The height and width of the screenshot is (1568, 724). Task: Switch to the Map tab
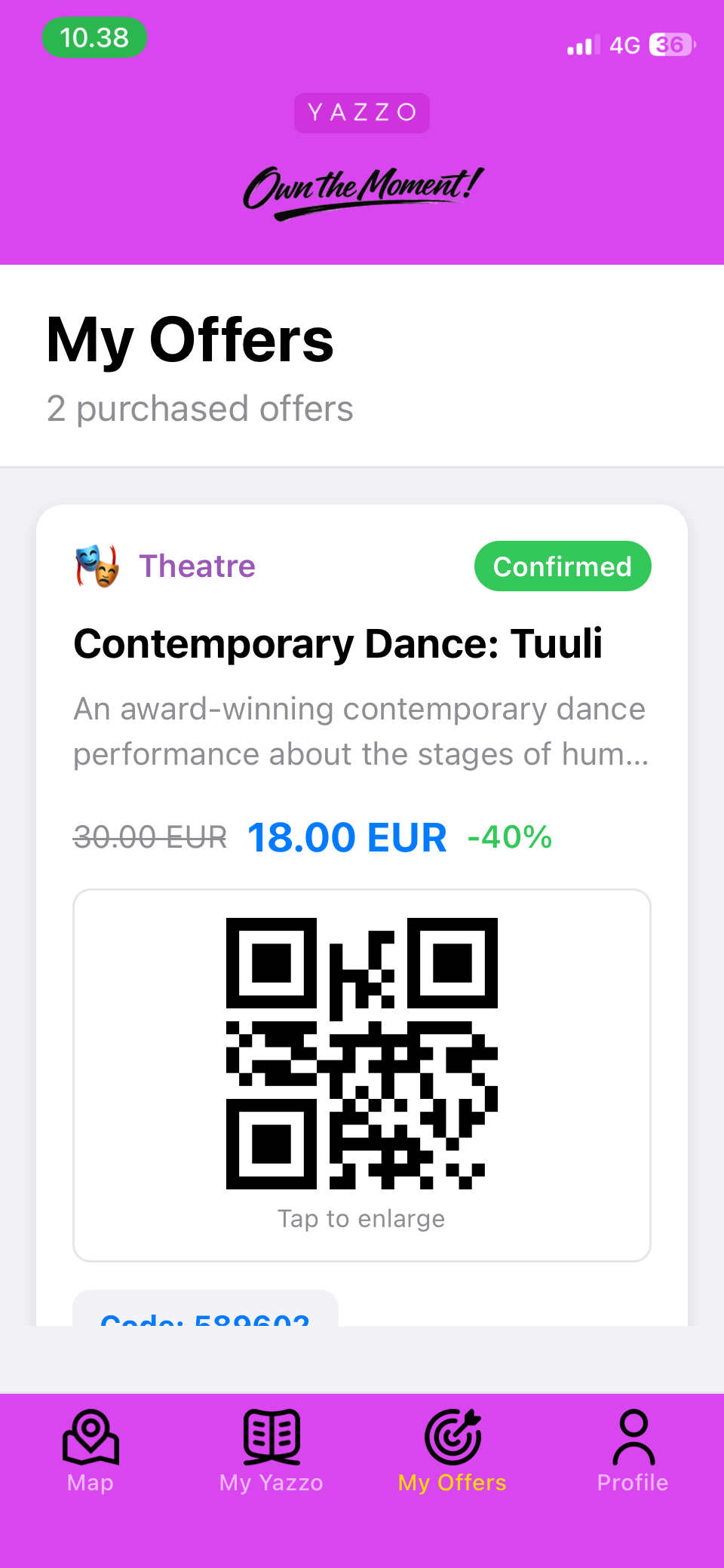coord(90,1451)
